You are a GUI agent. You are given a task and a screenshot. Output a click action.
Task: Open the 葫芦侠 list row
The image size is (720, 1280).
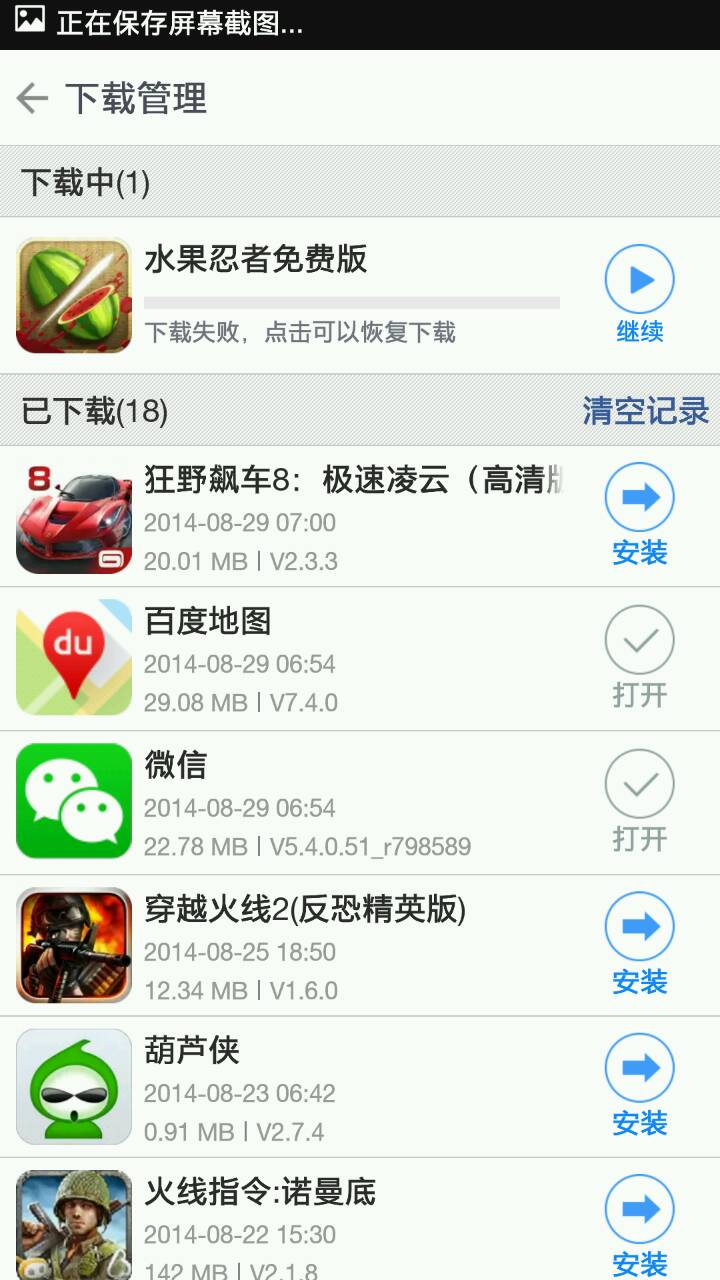(x=350, y=1088)
